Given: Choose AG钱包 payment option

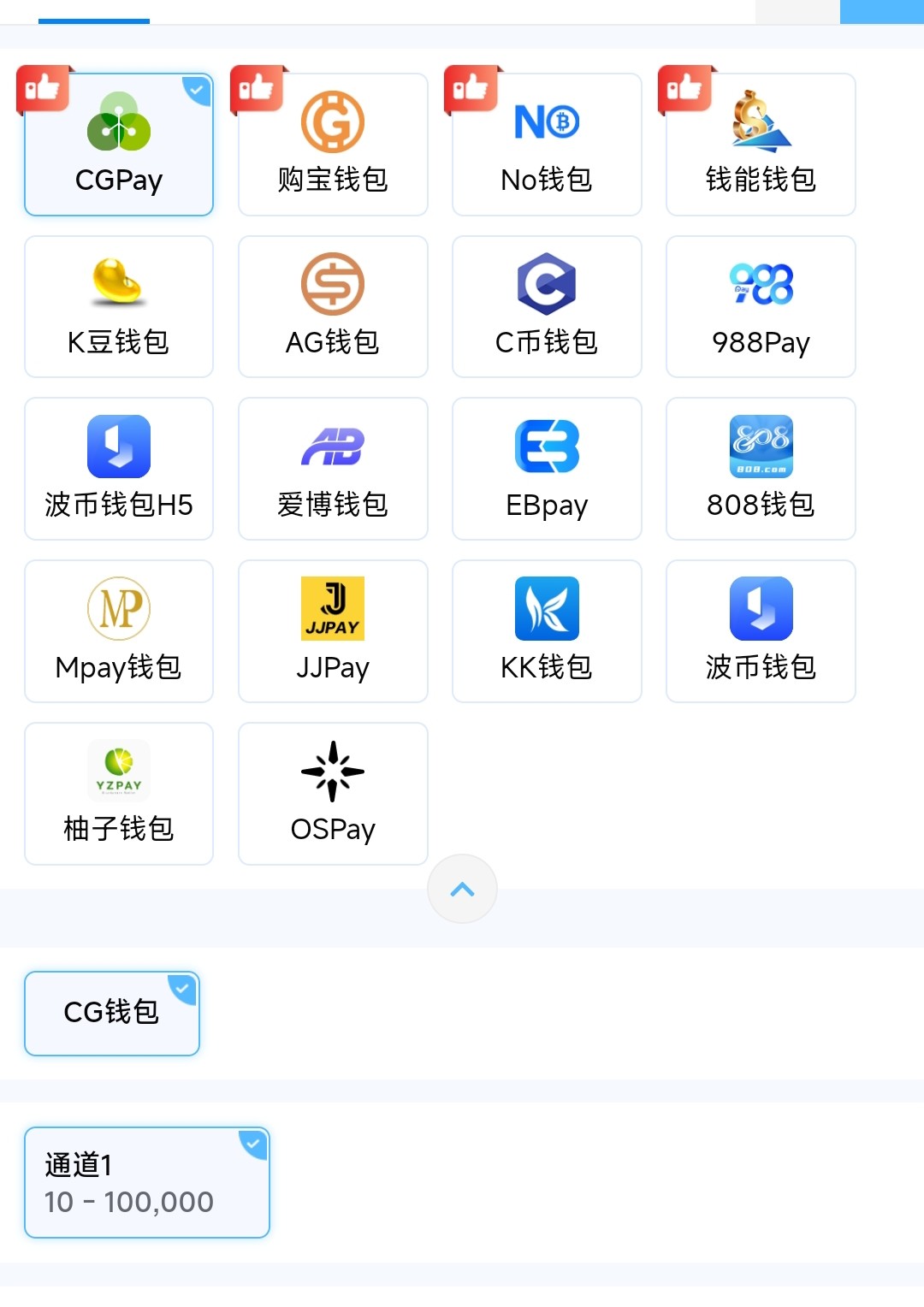Looking at the screenshot, I should pyautogui.click(x=333, y=306).
